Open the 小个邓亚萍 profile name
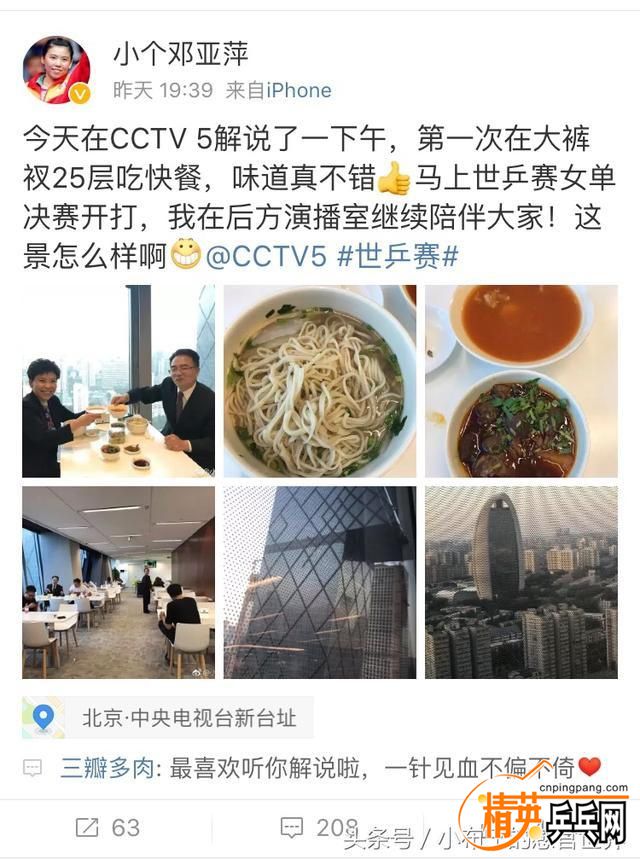640x859 pixels. pos(180,53)
